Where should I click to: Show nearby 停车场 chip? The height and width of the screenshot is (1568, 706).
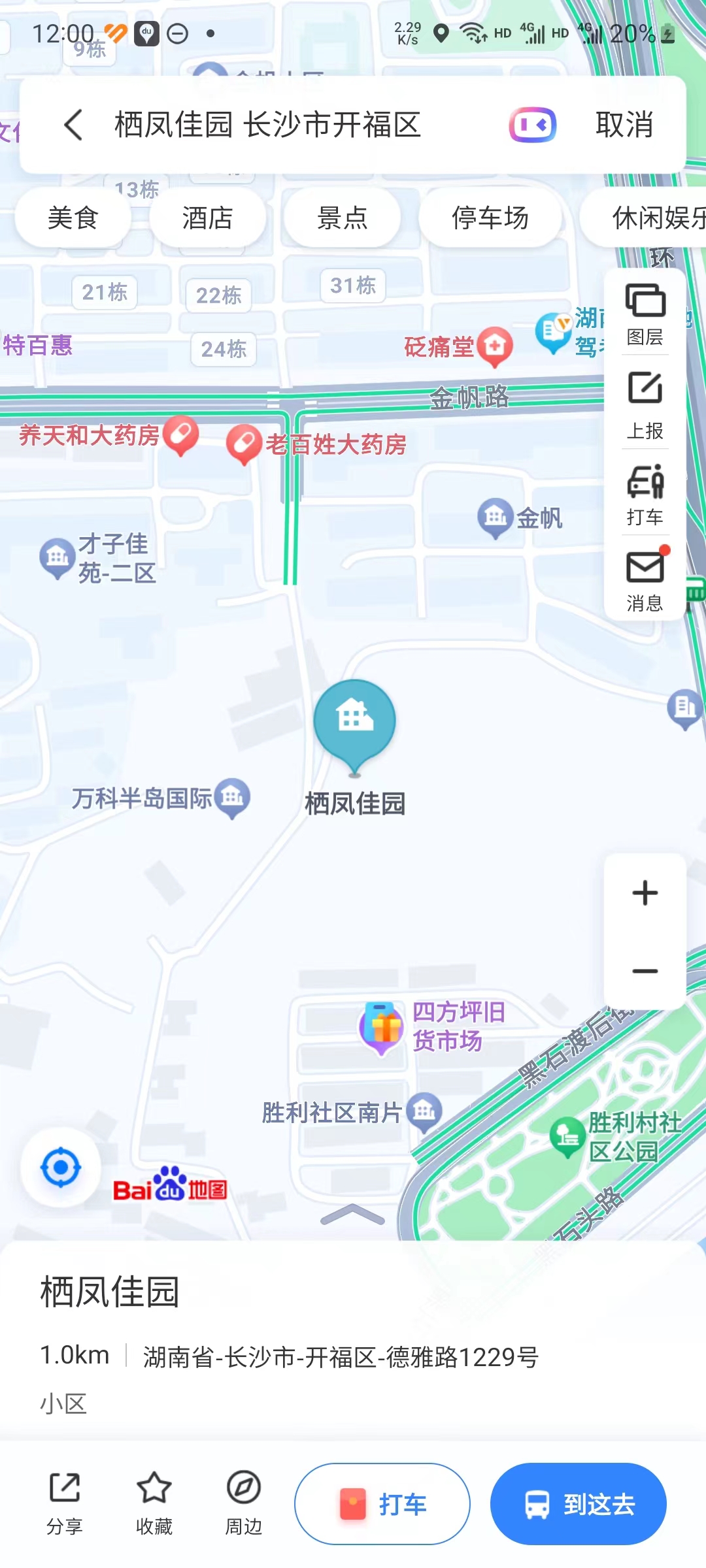(490, 218)
